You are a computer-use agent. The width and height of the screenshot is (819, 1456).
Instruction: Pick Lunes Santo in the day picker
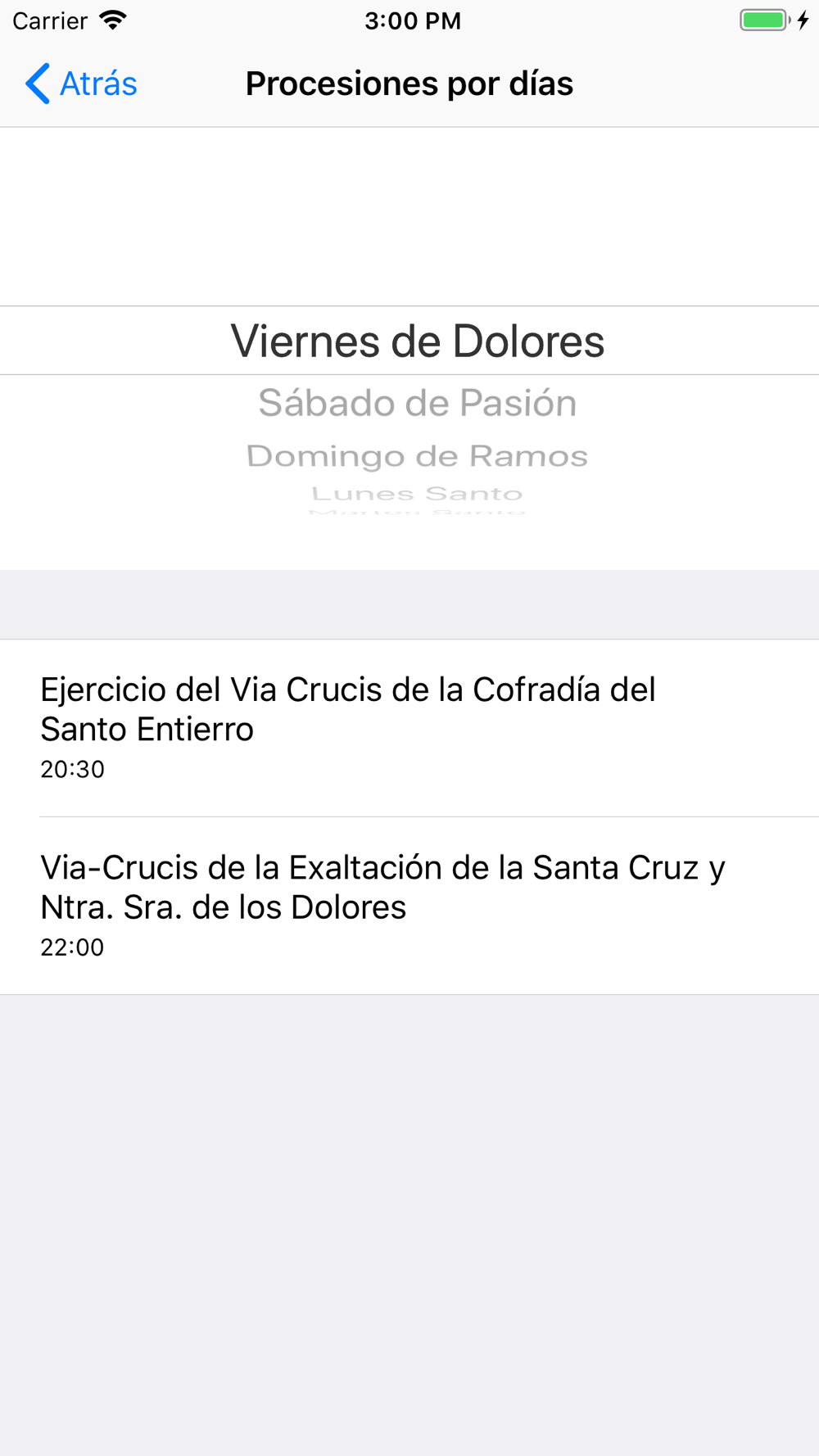coord(417,494)
